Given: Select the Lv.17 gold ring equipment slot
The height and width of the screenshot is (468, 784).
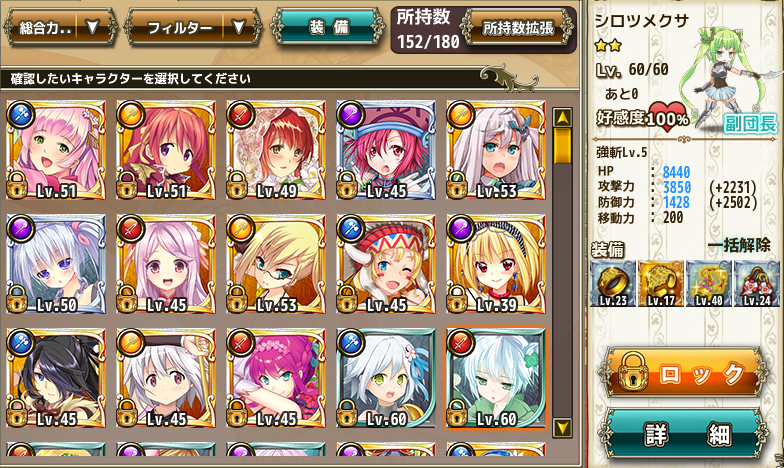Looking at the screenshot, I should click(658, 283).
